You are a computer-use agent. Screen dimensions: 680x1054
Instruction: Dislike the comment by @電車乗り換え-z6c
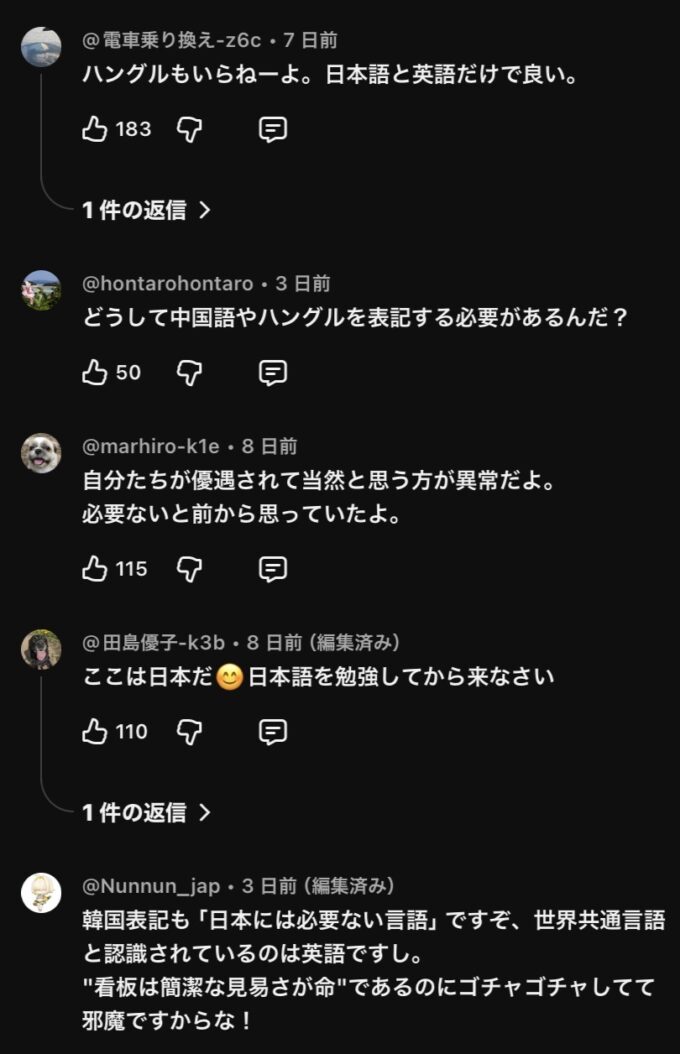point(189,129)
